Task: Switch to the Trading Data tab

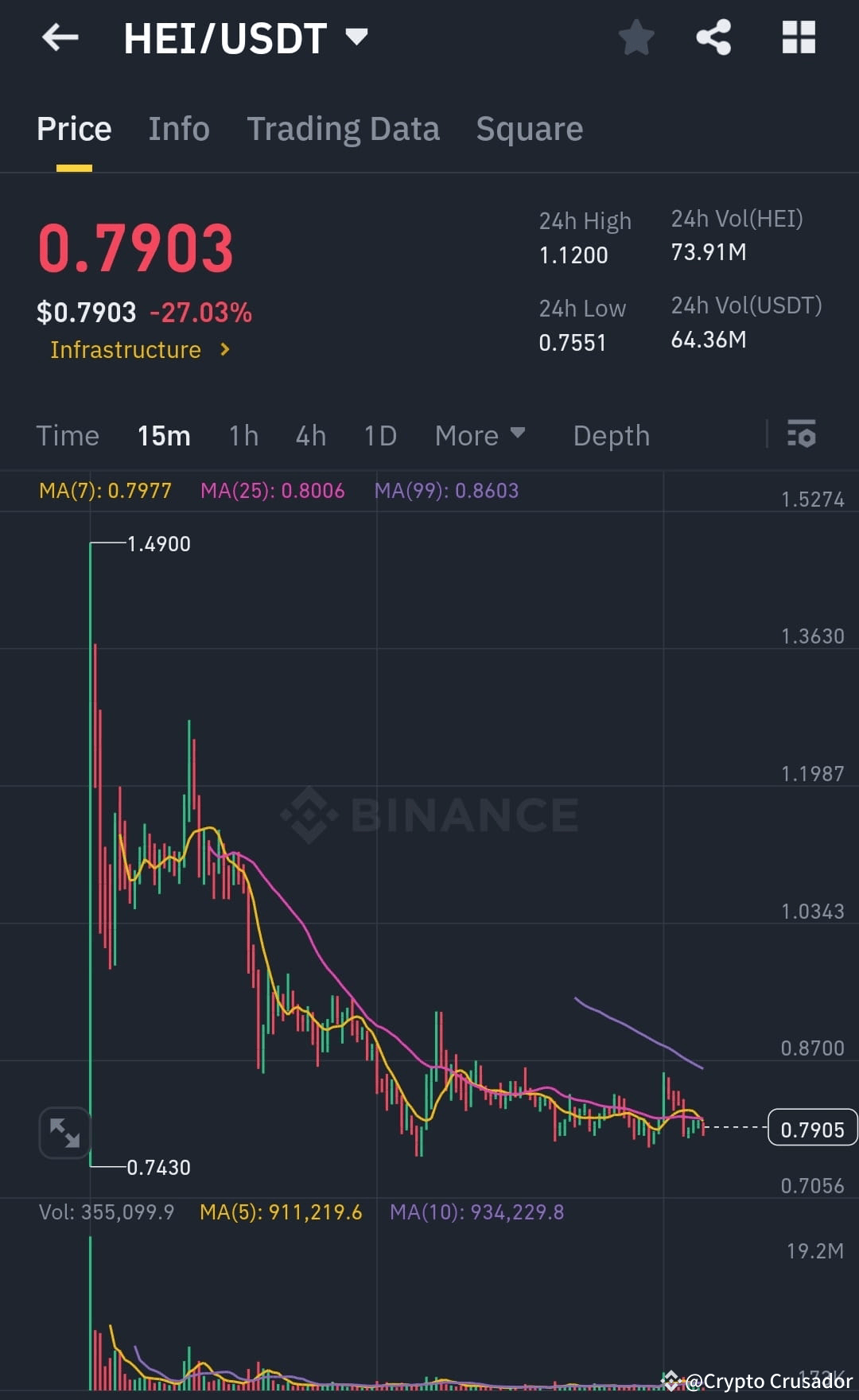Action: pyautogui.click(x=344, y=128)
